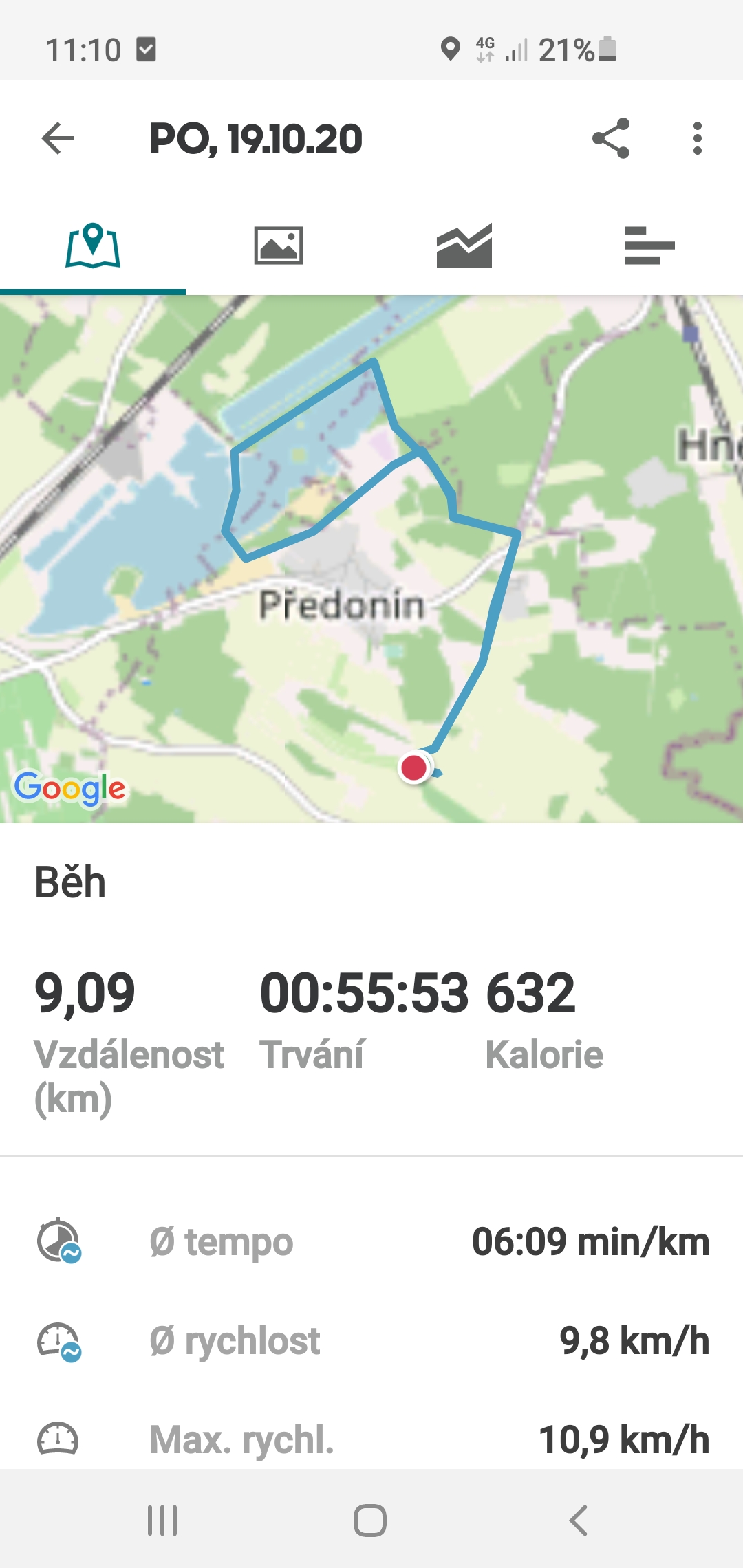Switch to the charts tab
This screenshot has height=1568, width=743.
tap(464, 246)
